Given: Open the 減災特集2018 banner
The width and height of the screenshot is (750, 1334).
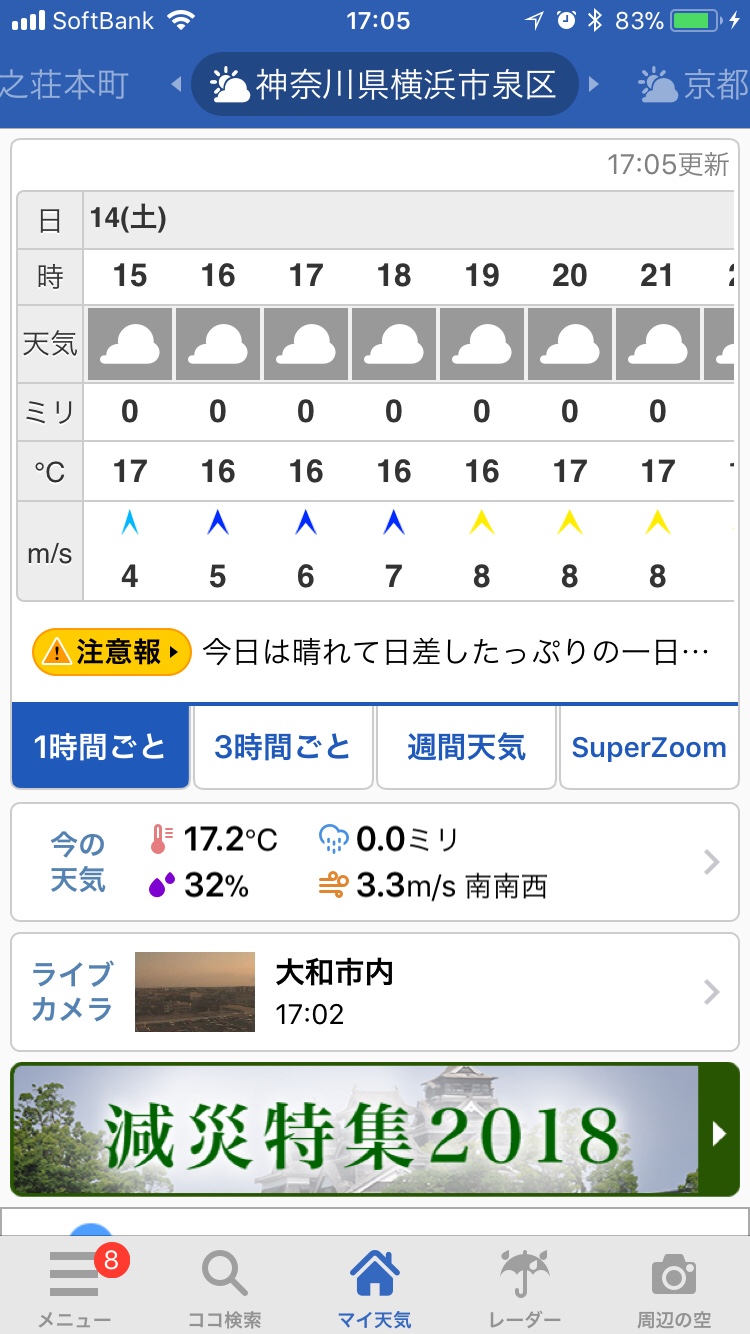Looking at the screenshot, I should click(375, 1130).
